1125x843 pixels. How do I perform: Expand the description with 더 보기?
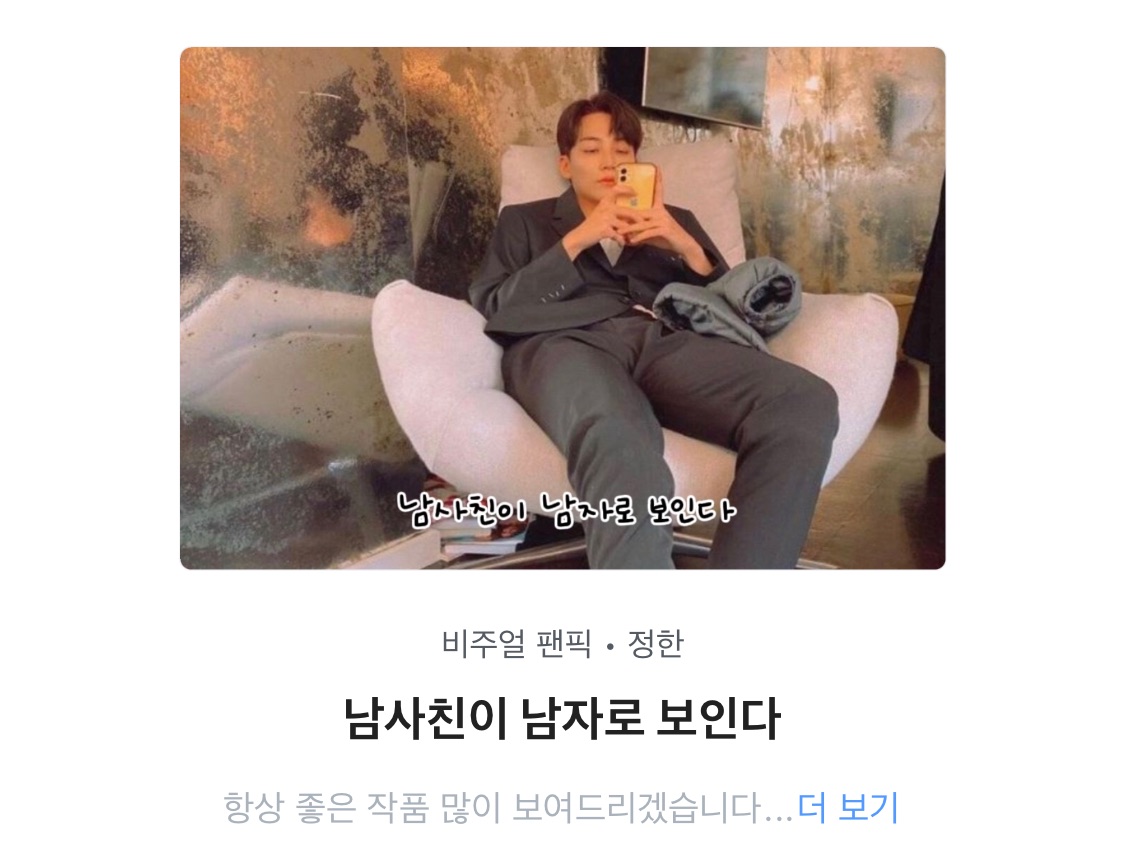click(847, 807)
